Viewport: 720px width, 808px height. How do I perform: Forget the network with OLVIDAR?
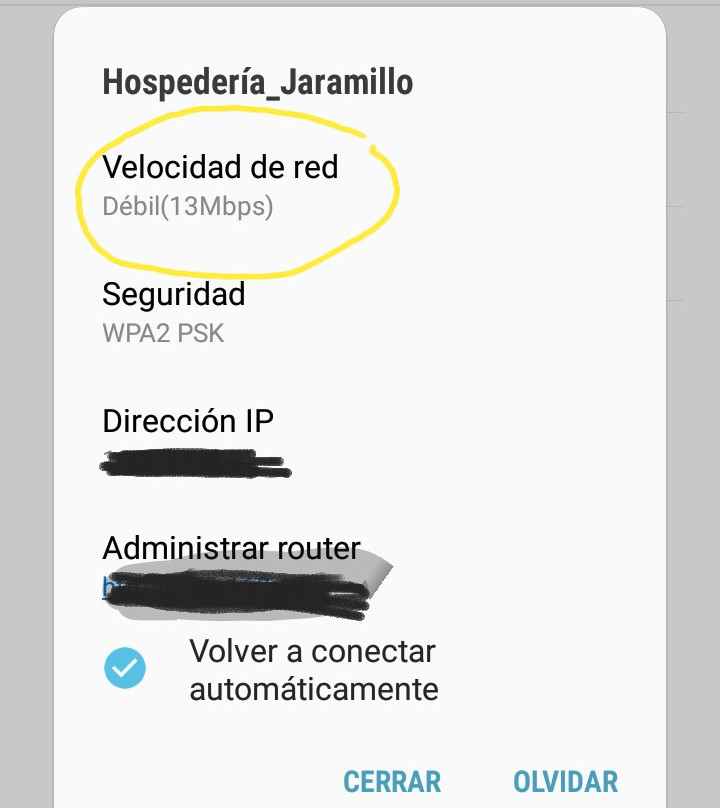565,781
